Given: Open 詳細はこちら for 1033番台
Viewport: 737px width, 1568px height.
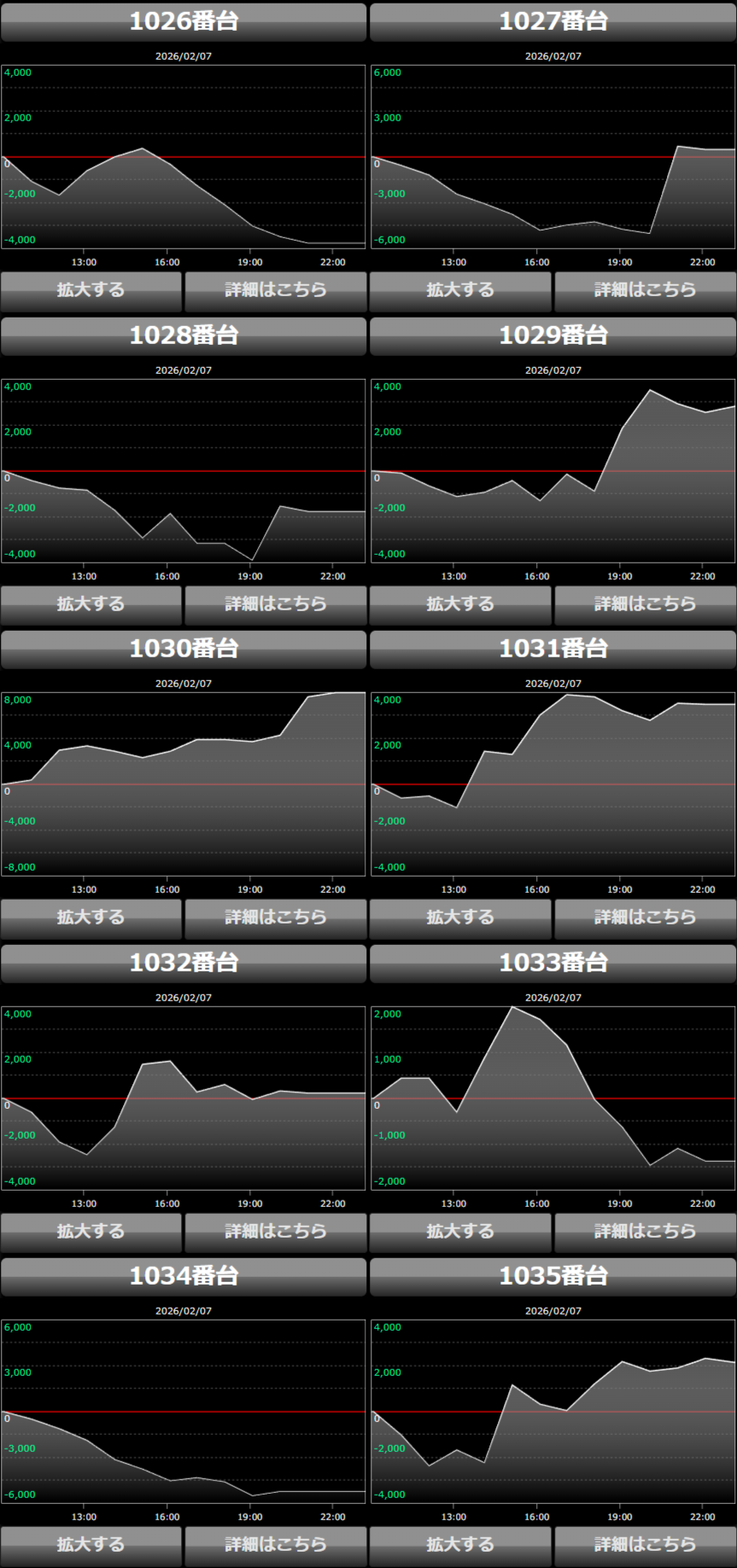Looking at the screenshot, I should [x=645, y=1232].
